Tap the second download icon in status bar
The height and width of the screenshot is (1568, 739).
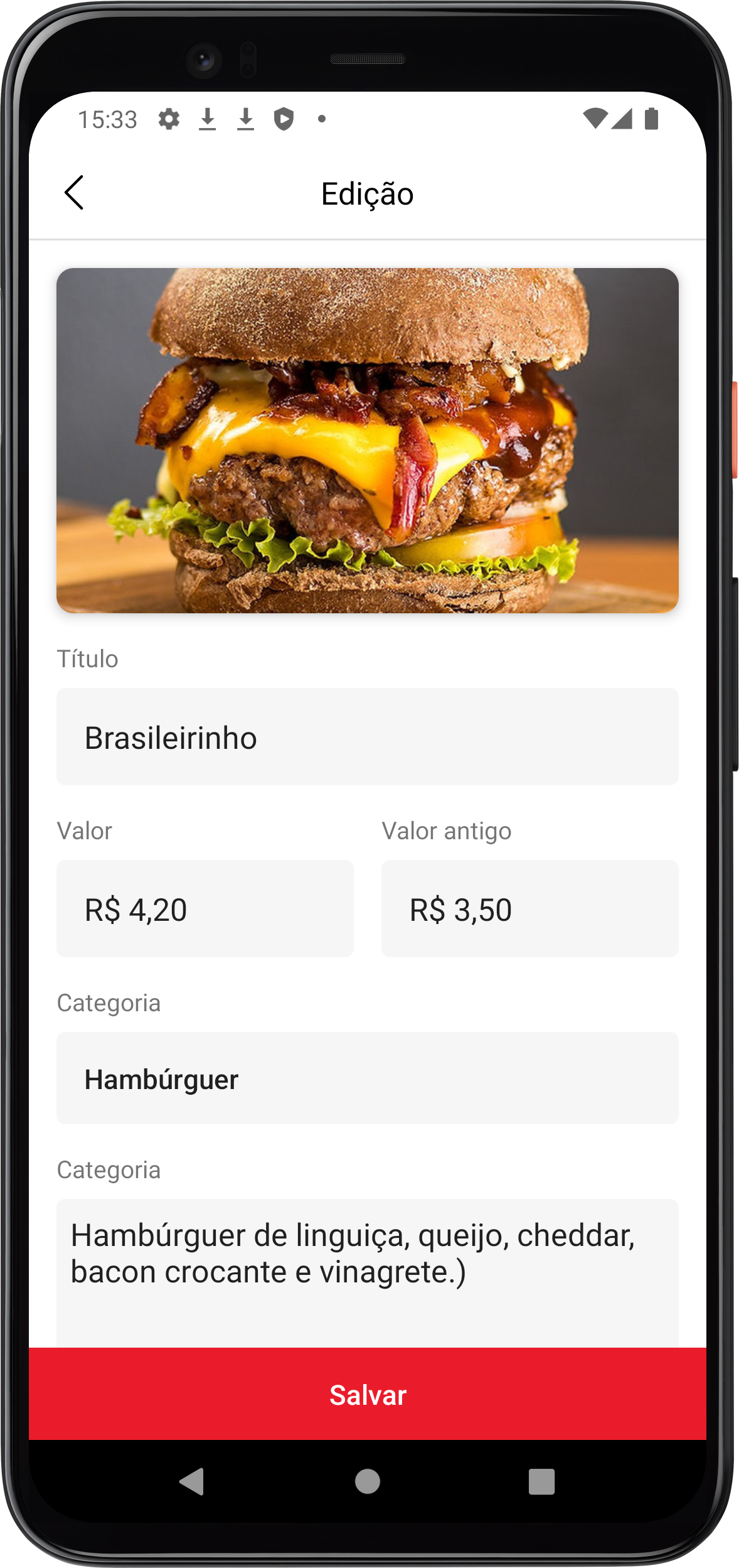pyautogui.click(x=245, y=119)
